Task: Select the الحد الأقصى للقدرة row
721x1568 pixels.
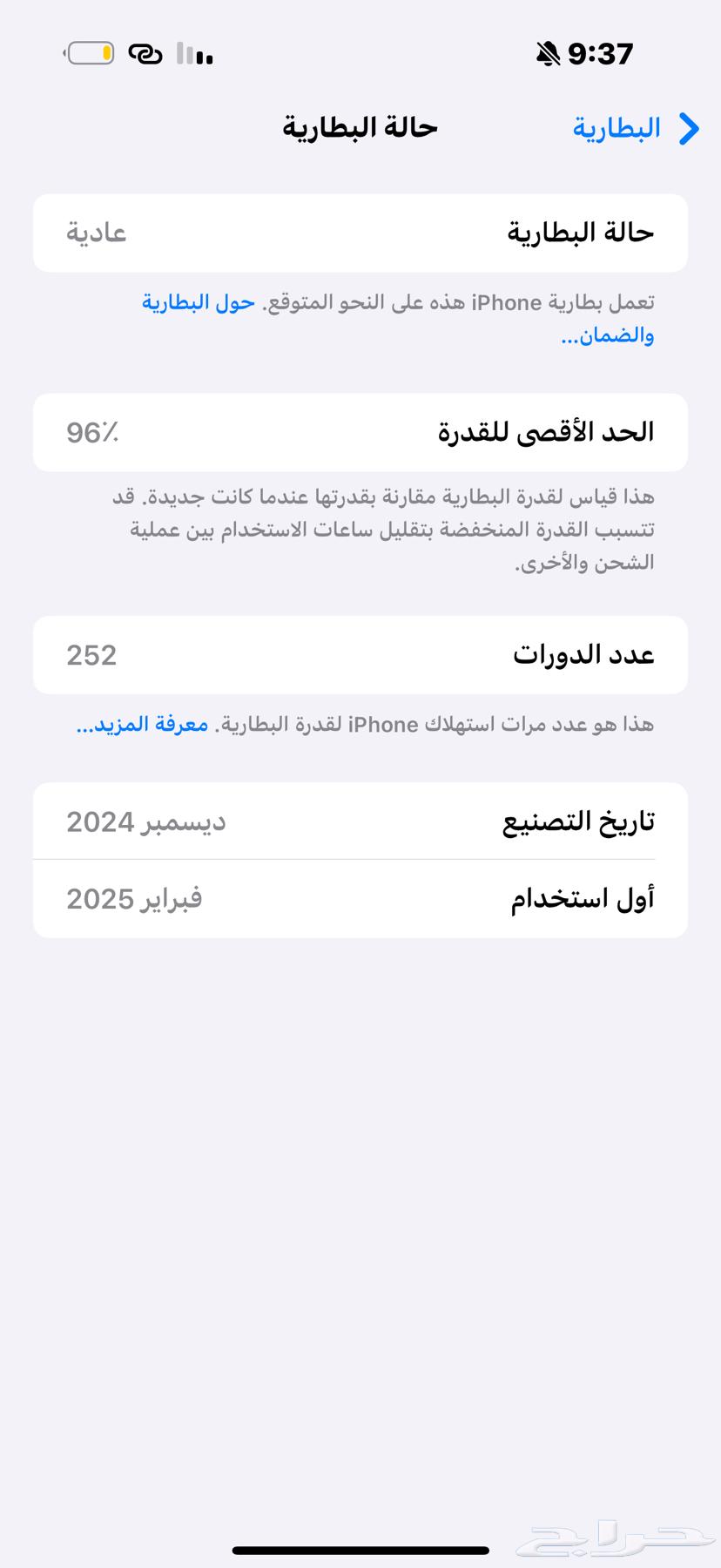Action: coord(360,432)
